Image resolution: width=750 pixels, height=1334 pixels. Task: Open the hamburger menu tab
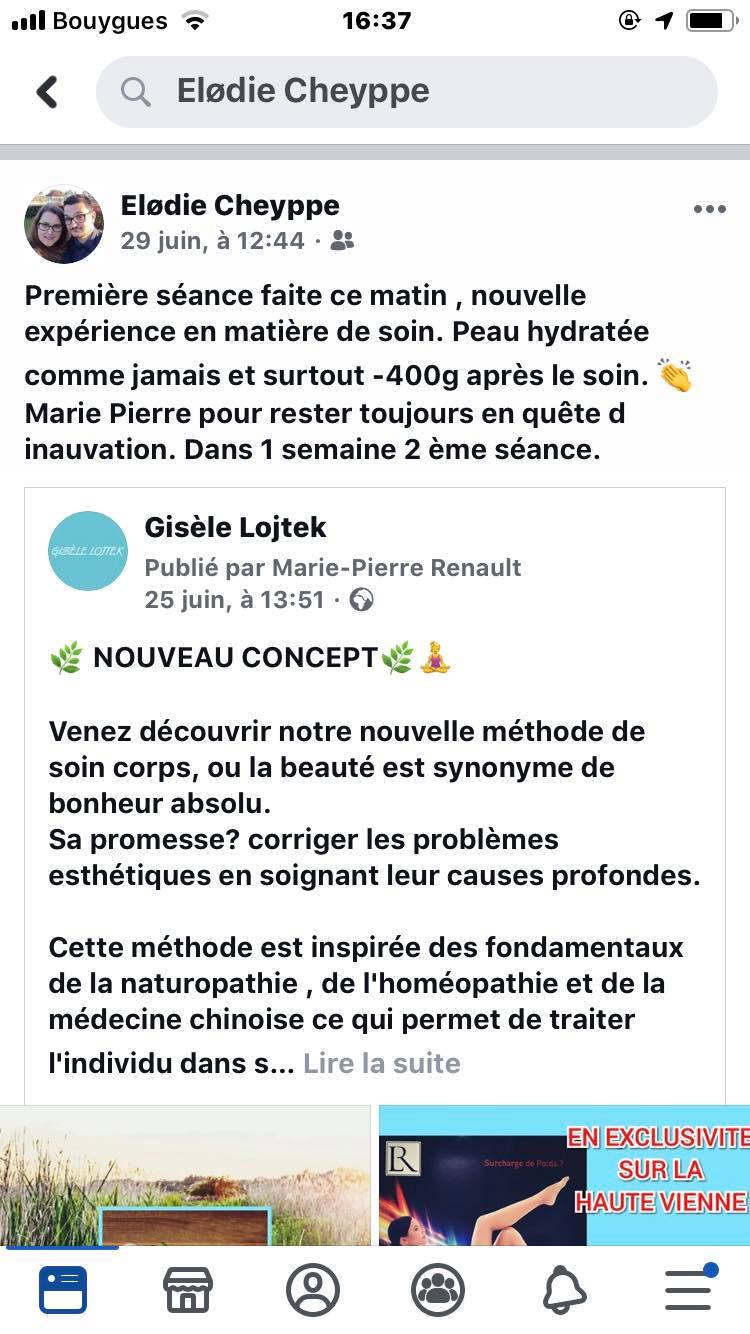pos(689,1290)
